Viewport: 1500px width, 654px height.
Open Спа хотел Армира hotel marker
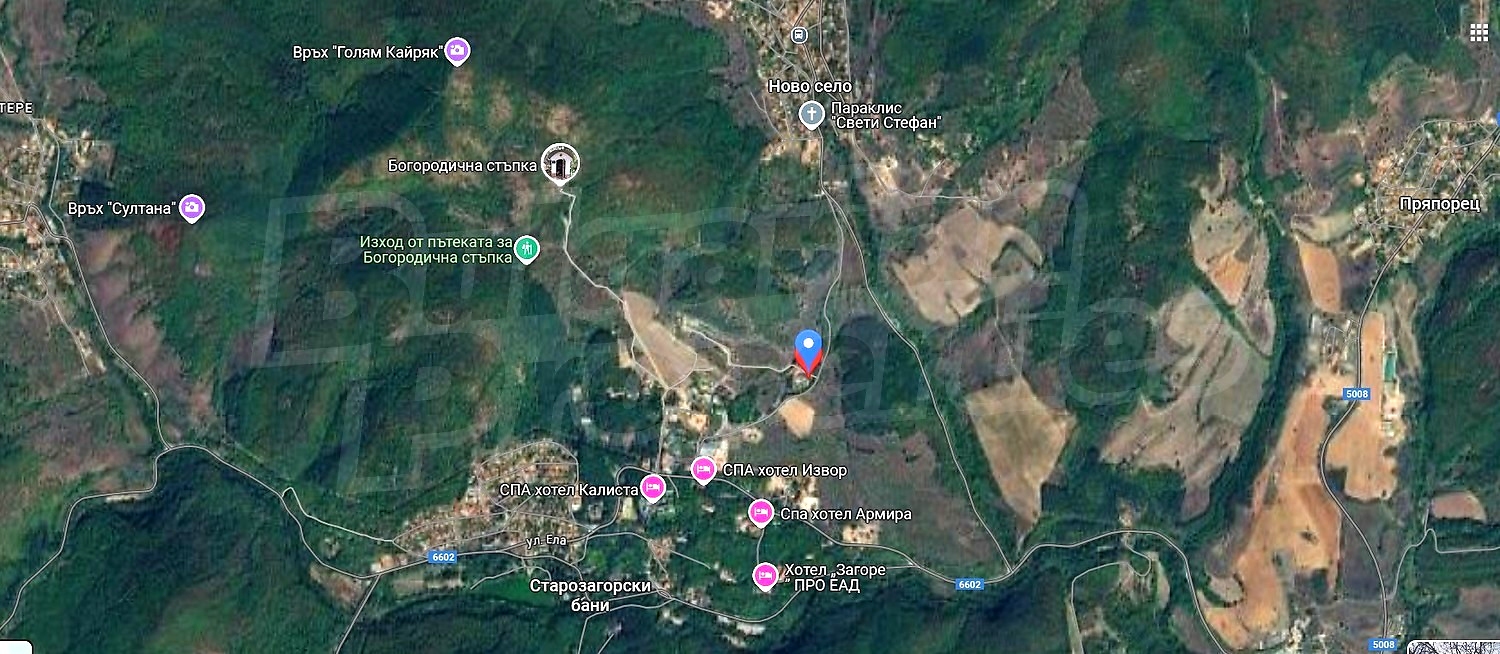761,512
